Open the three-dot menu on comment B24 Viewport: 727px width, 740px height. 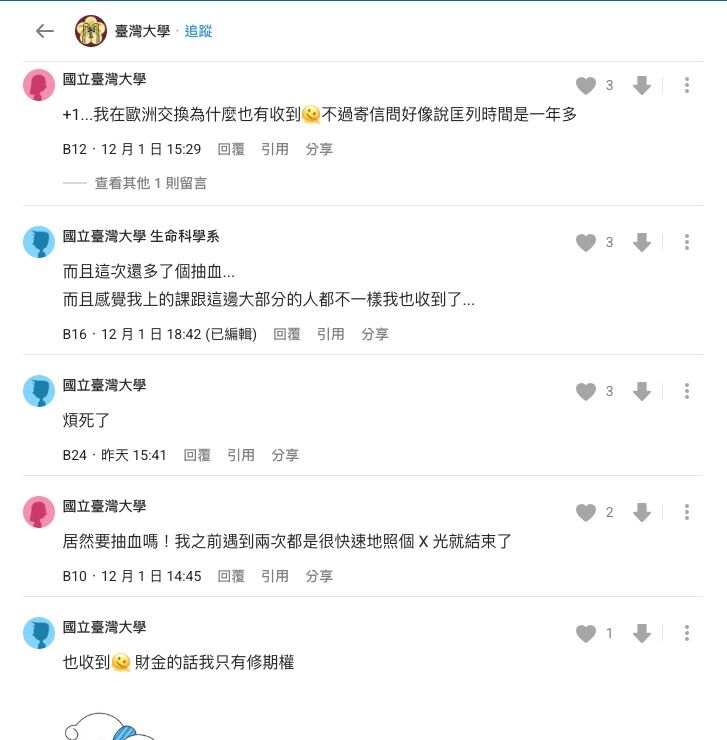686,392
